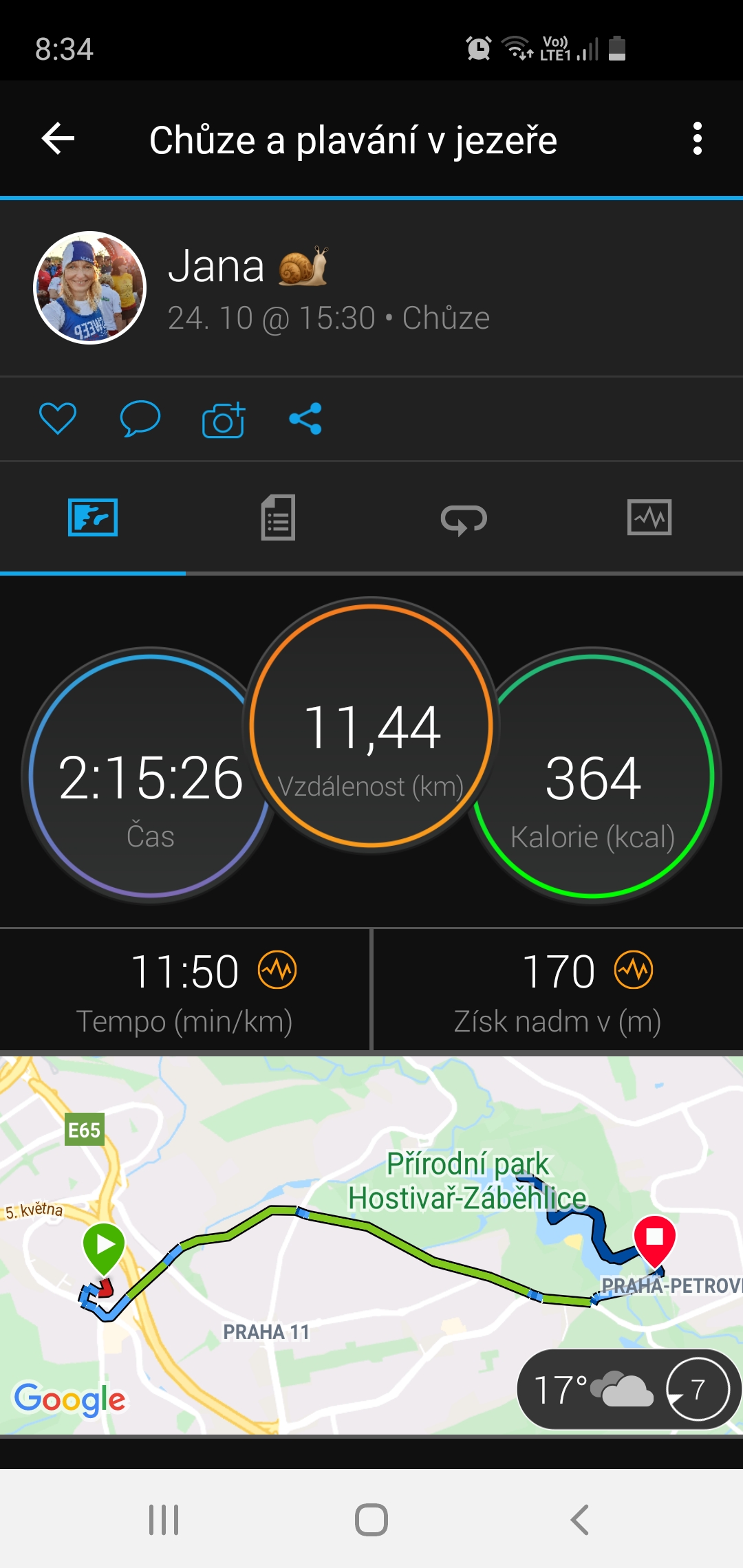Share this activity
Viewport: 743px width, 1568px height.
point(305,418)
